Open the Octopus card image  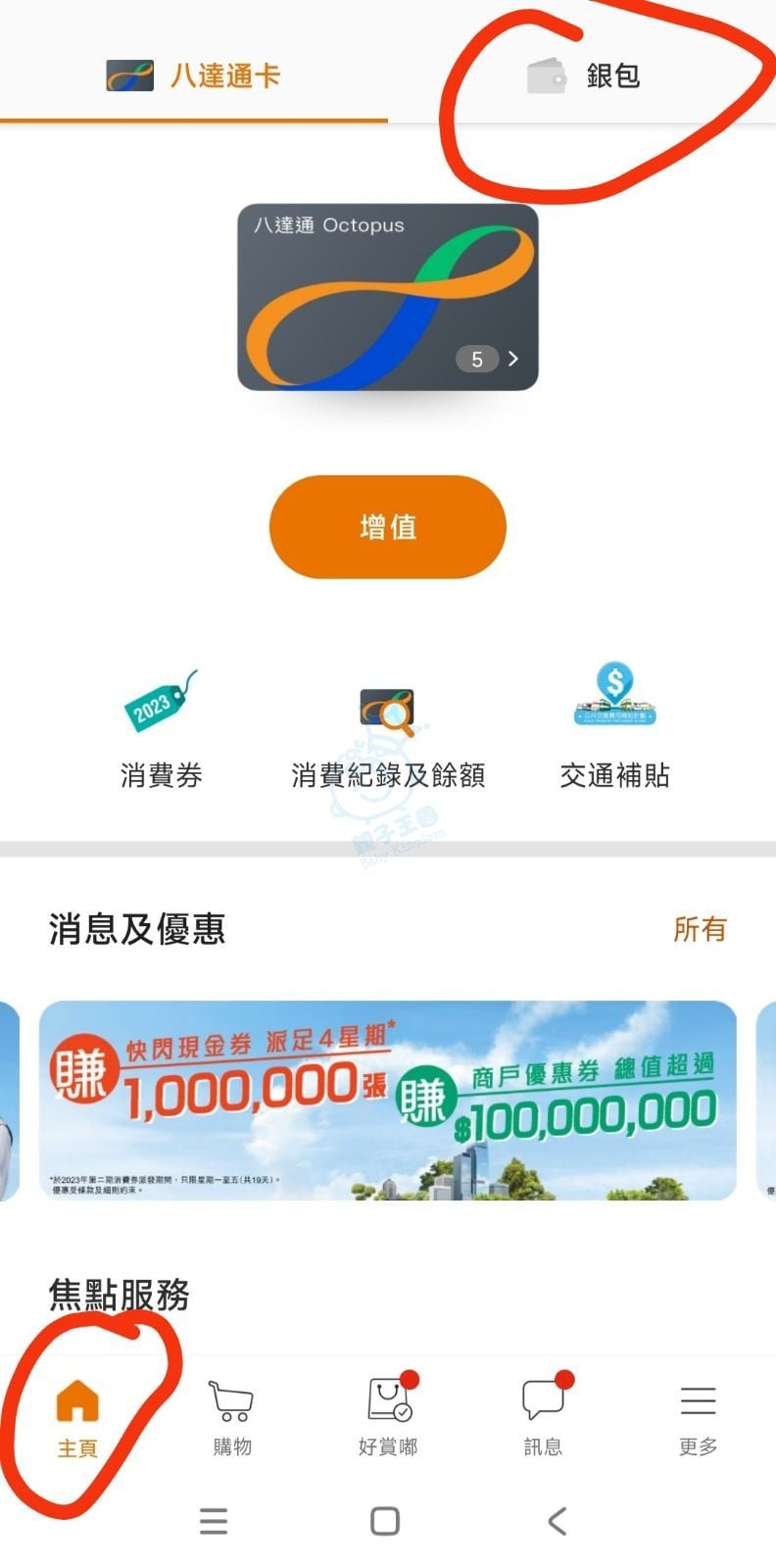coord(387,297)
